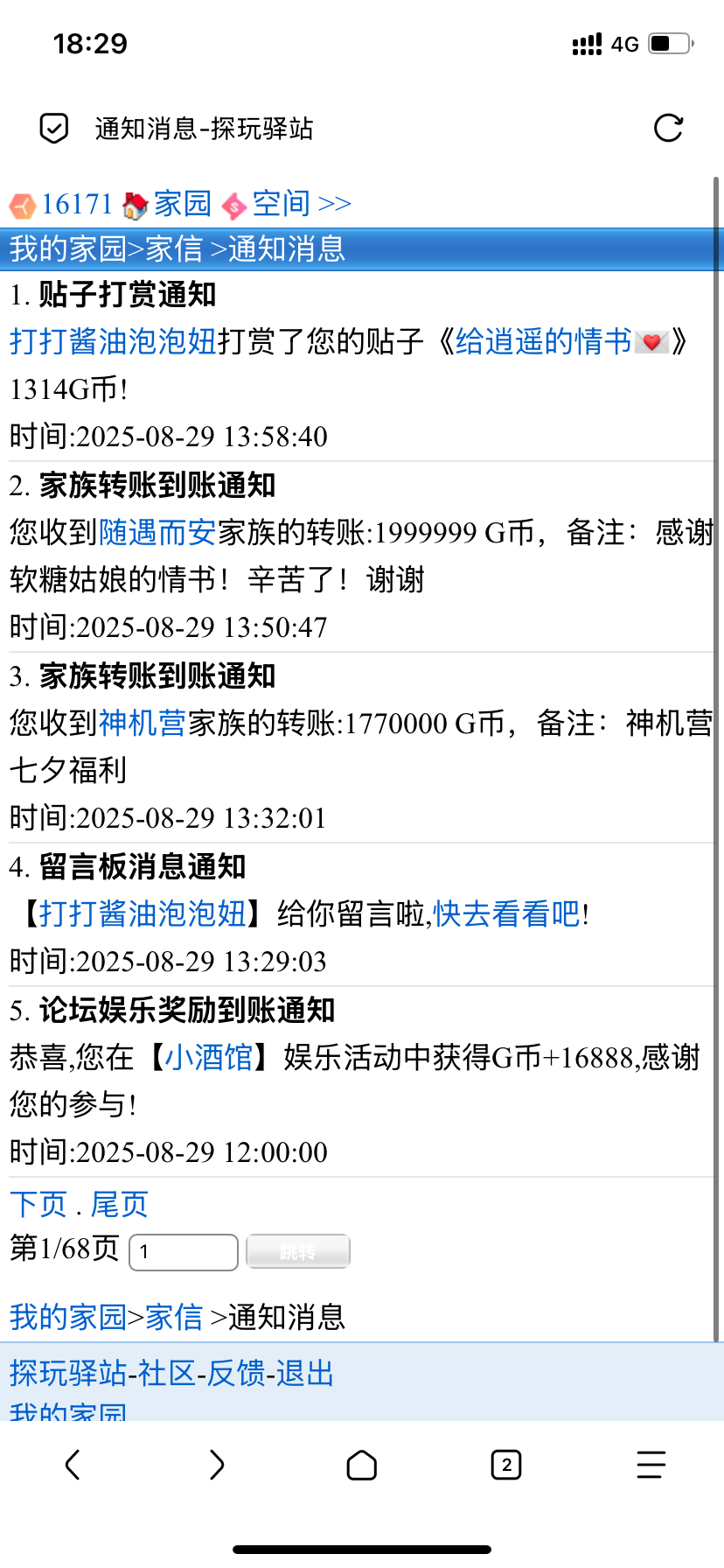Open the 随遇而安 family link
This screenshot has height=1568, width=724.
(x=157, y=532)
